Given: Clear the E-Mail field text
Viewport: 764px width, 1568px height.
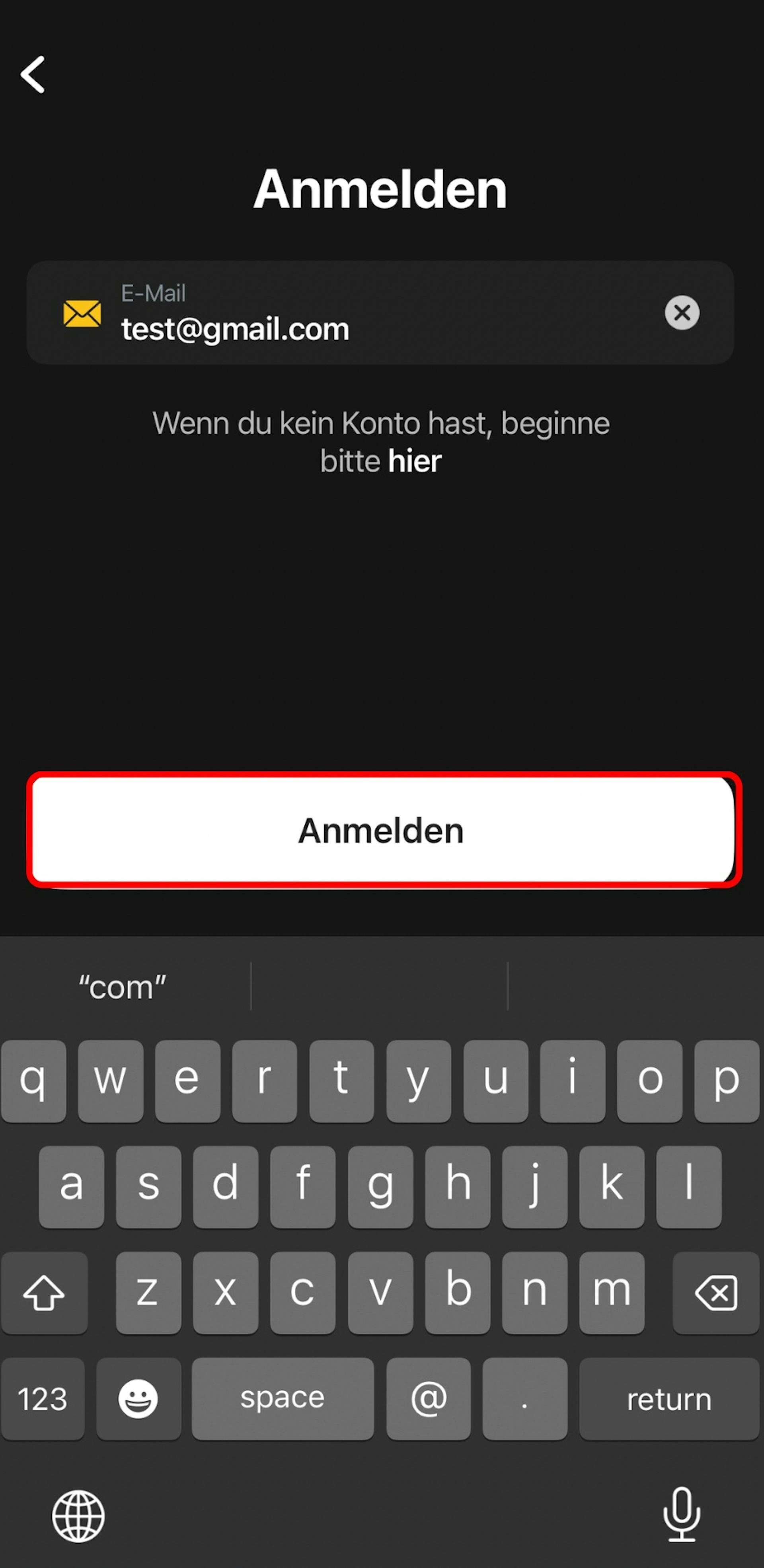Looking at the screenshot, I should (681, 313).
